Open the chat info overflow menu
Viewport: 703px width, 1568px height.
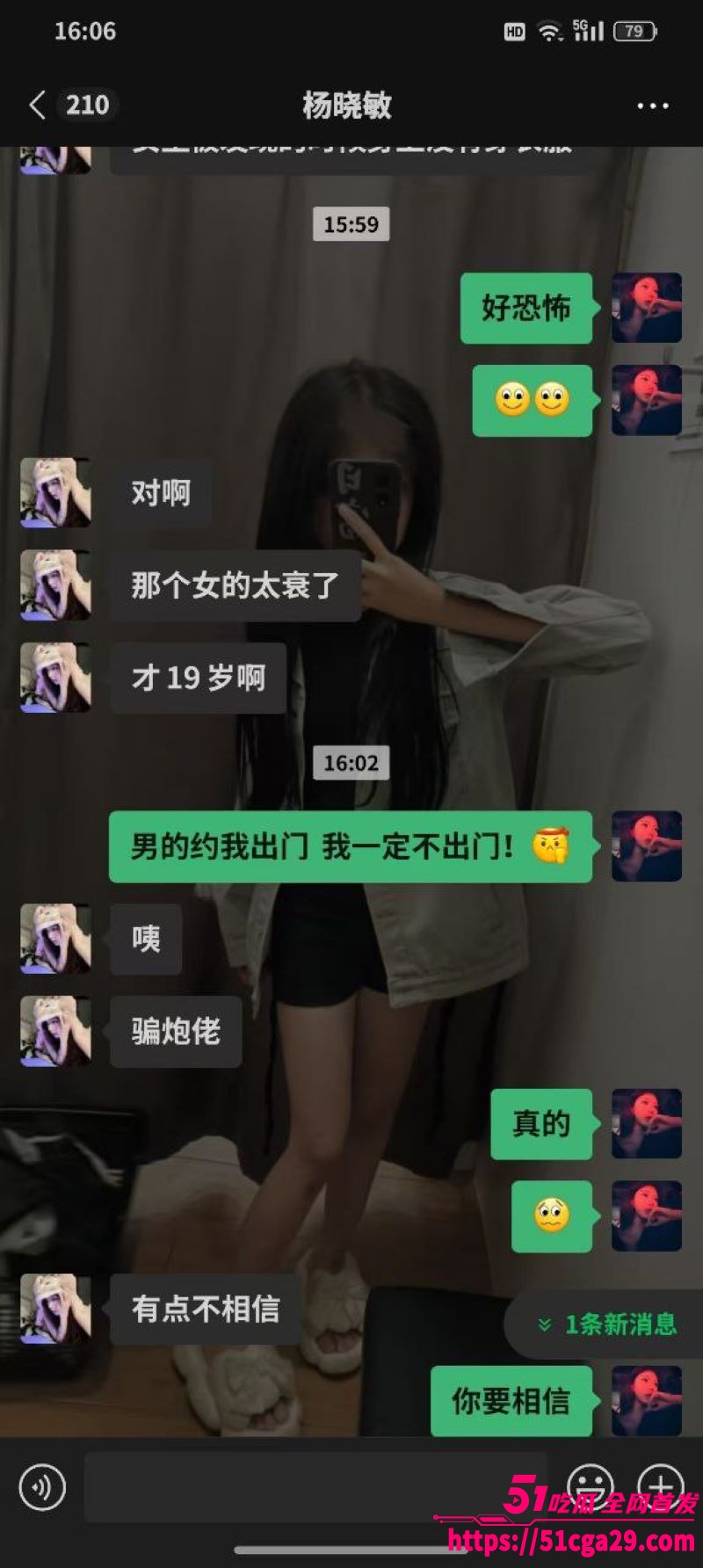click(652, 106)
